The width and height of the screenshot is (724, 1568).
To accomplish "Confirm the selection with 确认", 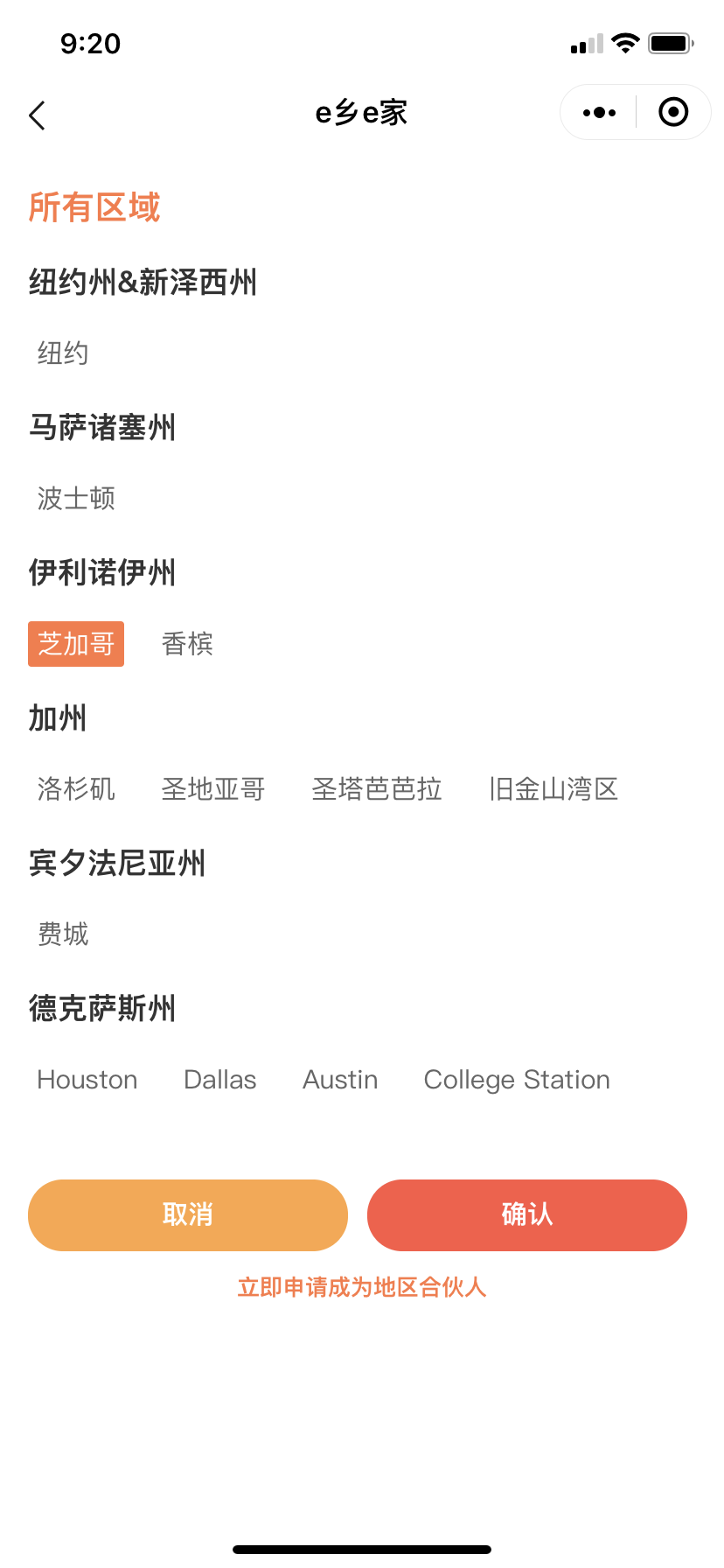I will pyautogui.click(x=527, y=1215).
